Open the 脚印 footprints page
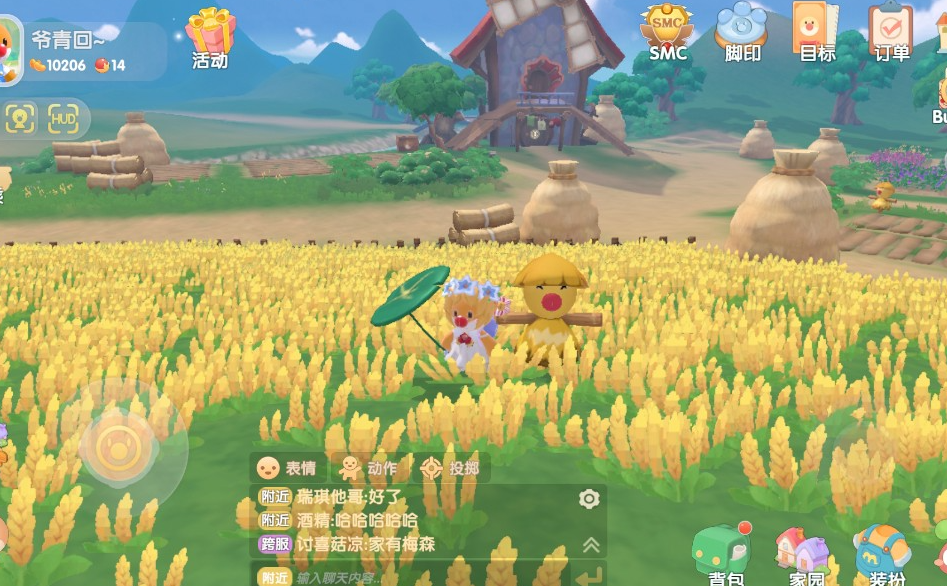The image size is (947, 586). click(741, 32)
